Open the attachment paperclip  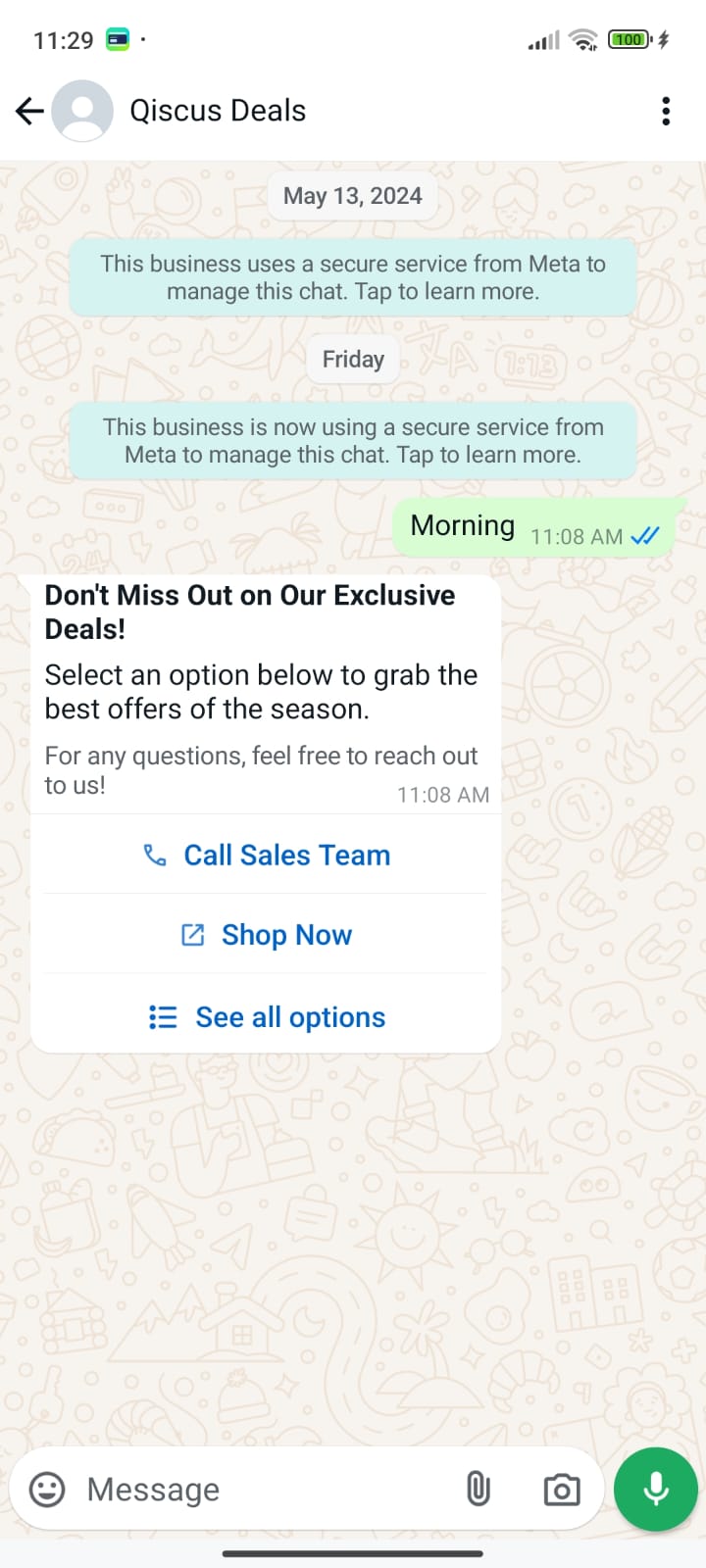tap(478, 1490)
